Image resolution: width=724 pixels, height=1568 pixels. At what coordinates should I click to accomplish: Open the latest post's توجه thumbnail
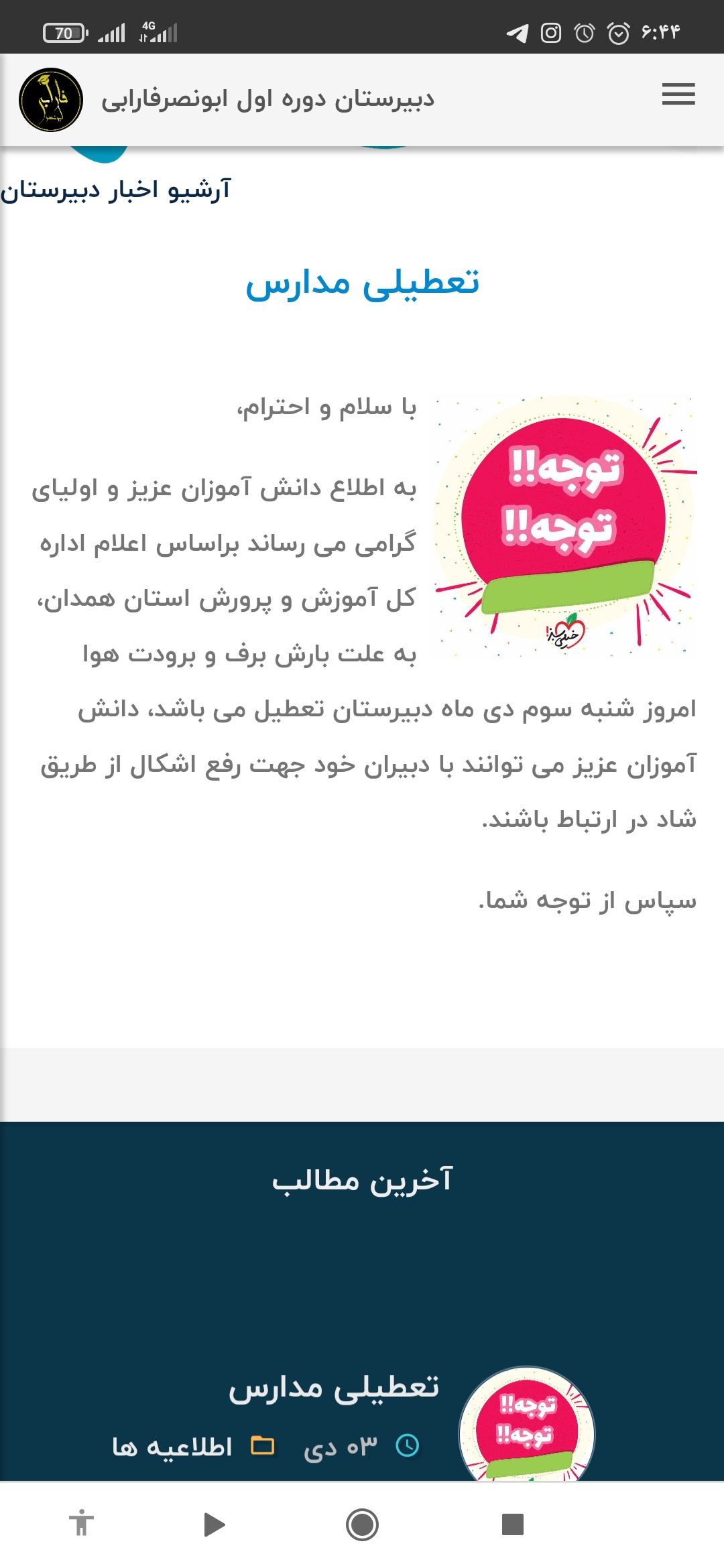point(526,1424)
